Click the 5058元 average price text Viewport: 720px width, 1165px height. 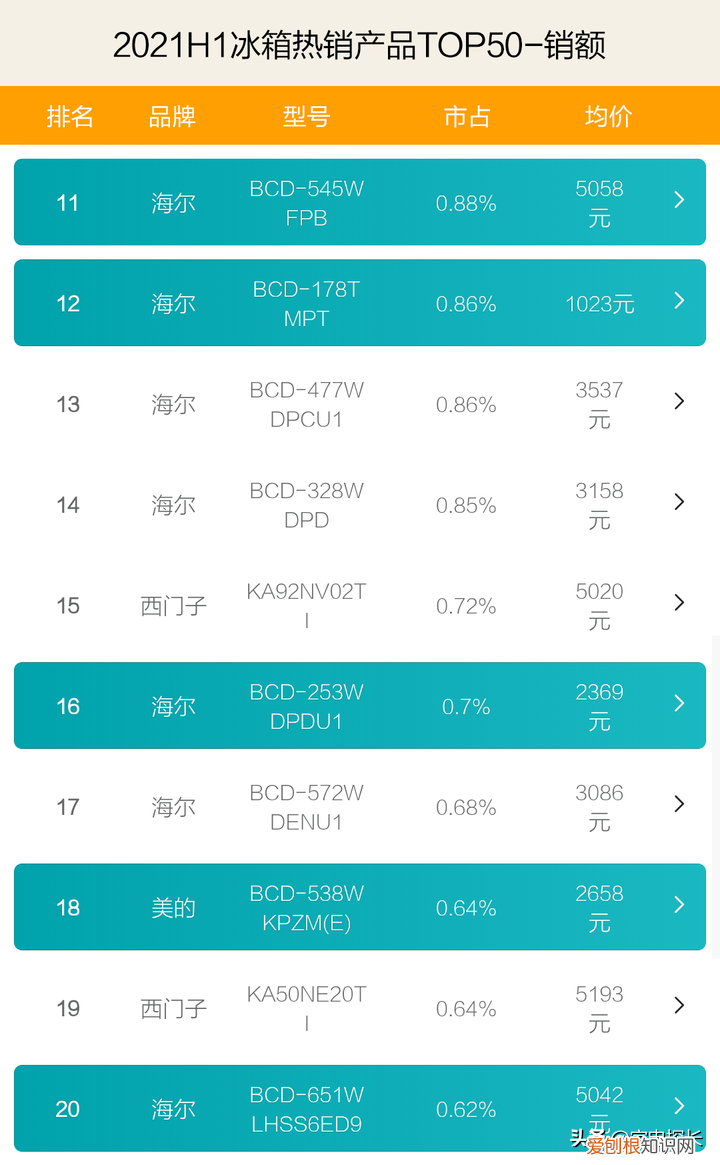click(599, 202)
